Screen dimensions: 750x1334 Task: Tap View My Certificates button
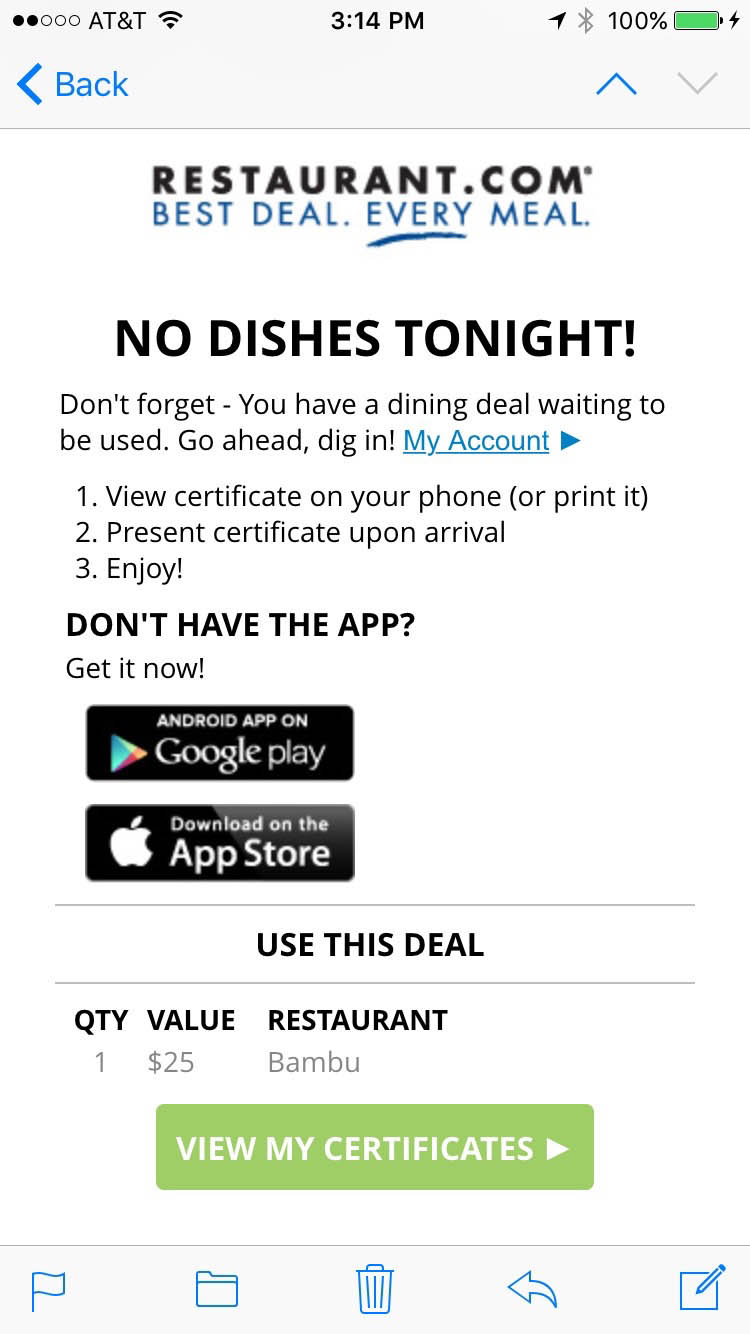(x=375, y=1147)
